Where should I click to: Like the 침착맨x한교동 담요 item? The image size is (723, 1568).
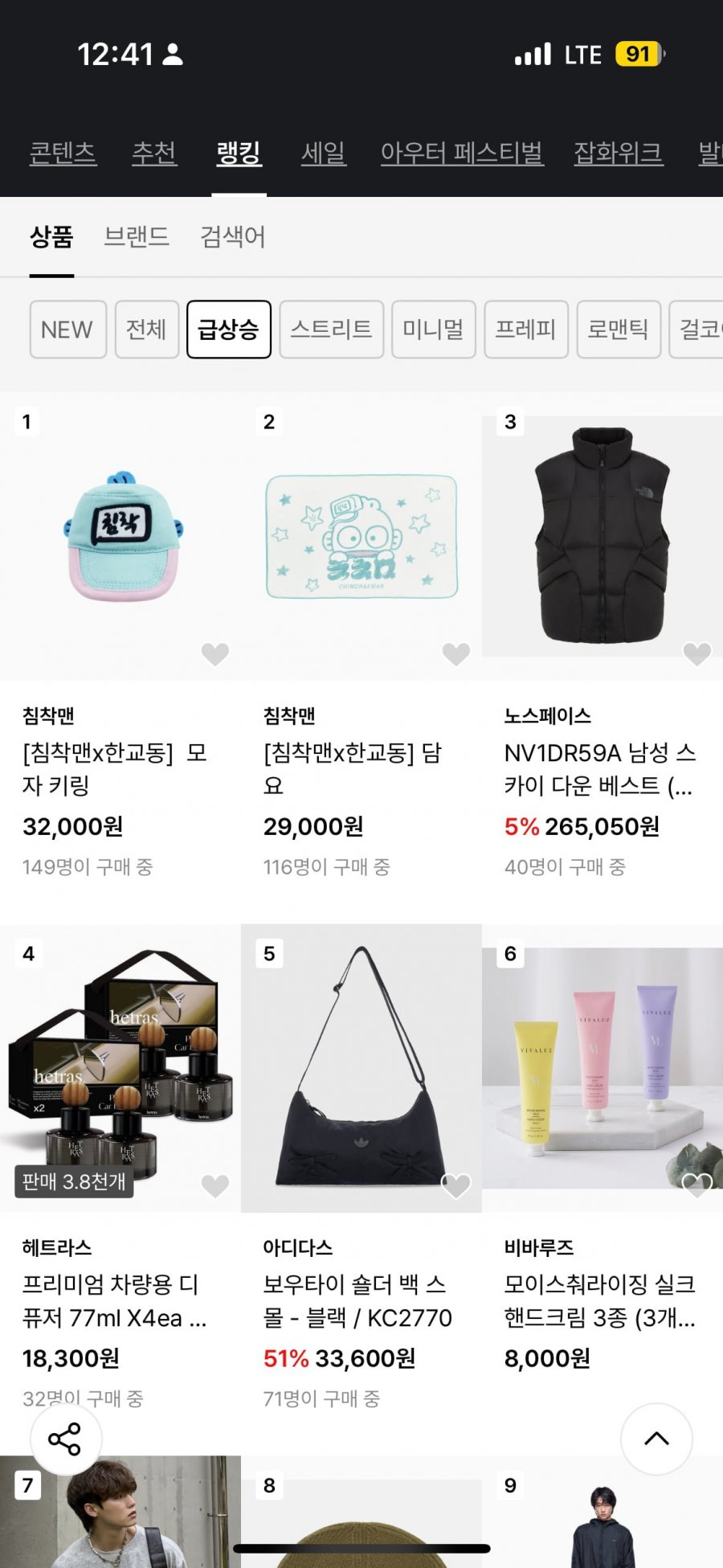click(455, 654)
